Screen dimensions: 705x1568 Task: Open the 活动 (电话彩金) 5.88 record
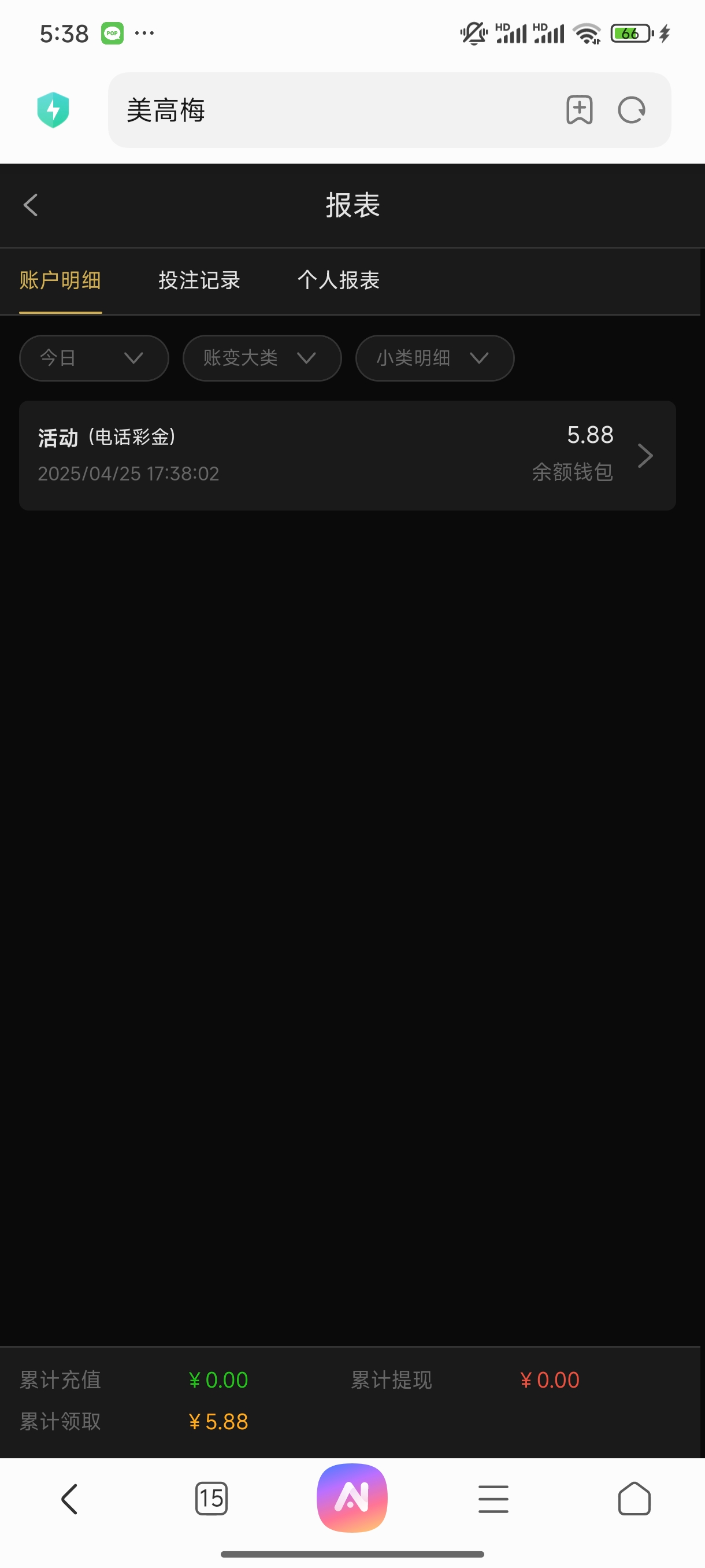(x=347, y=455)
